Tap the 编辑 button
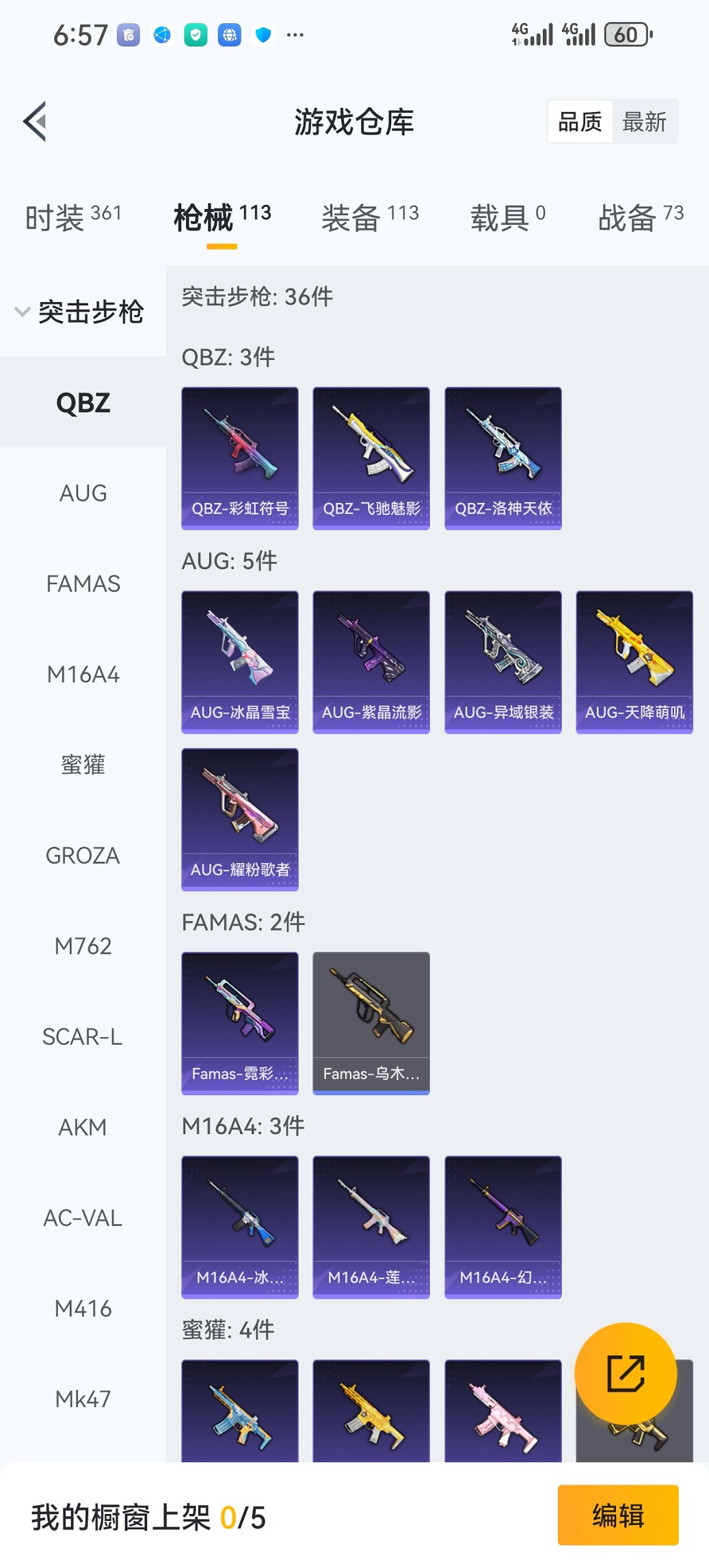Image resolution: width=709 pixels, height=1568 pixels. [x=617, y=1515]
